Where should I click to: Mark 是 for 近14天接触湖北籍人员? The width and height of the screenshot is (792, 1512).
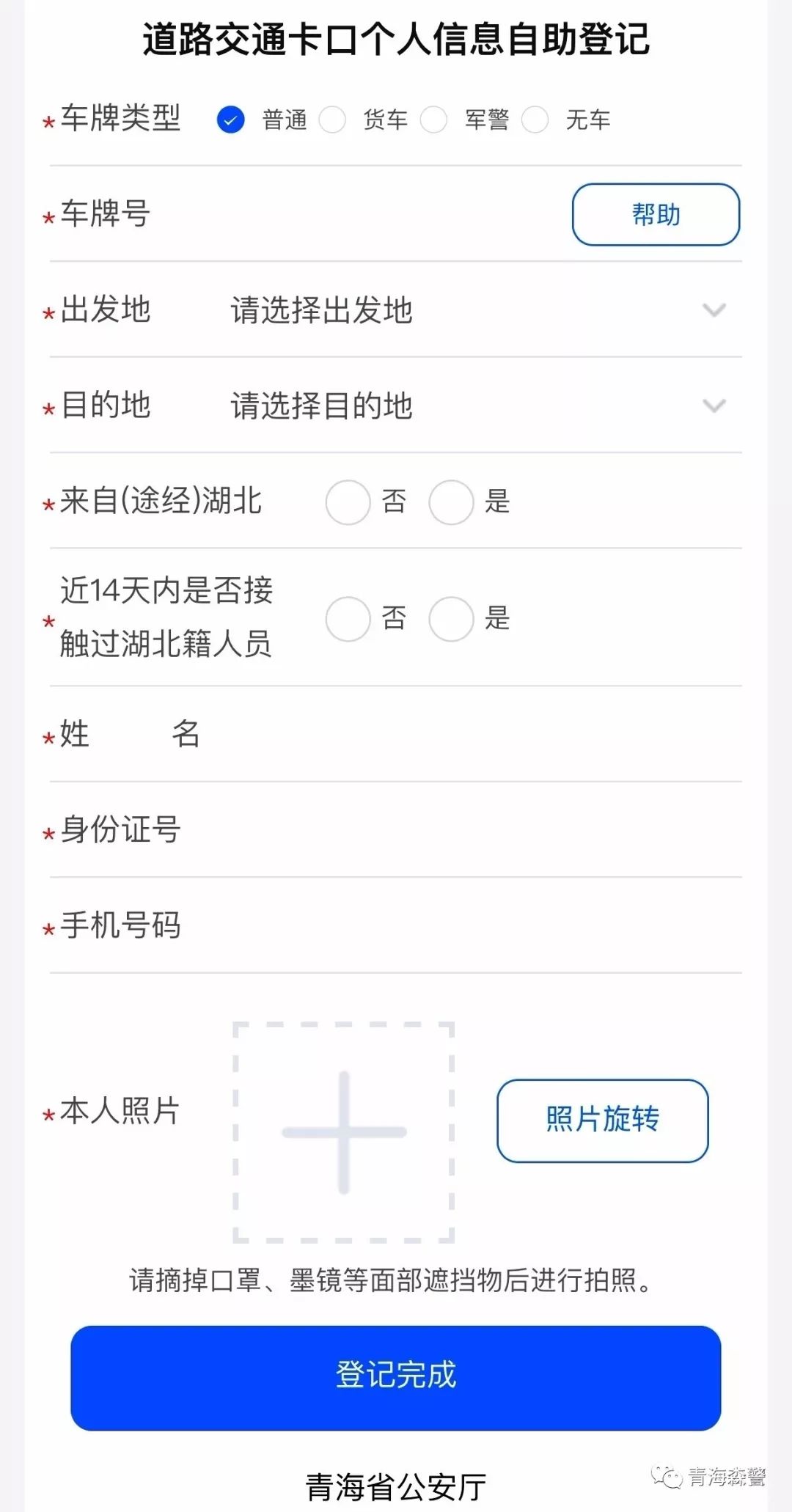tap(451, 619)
